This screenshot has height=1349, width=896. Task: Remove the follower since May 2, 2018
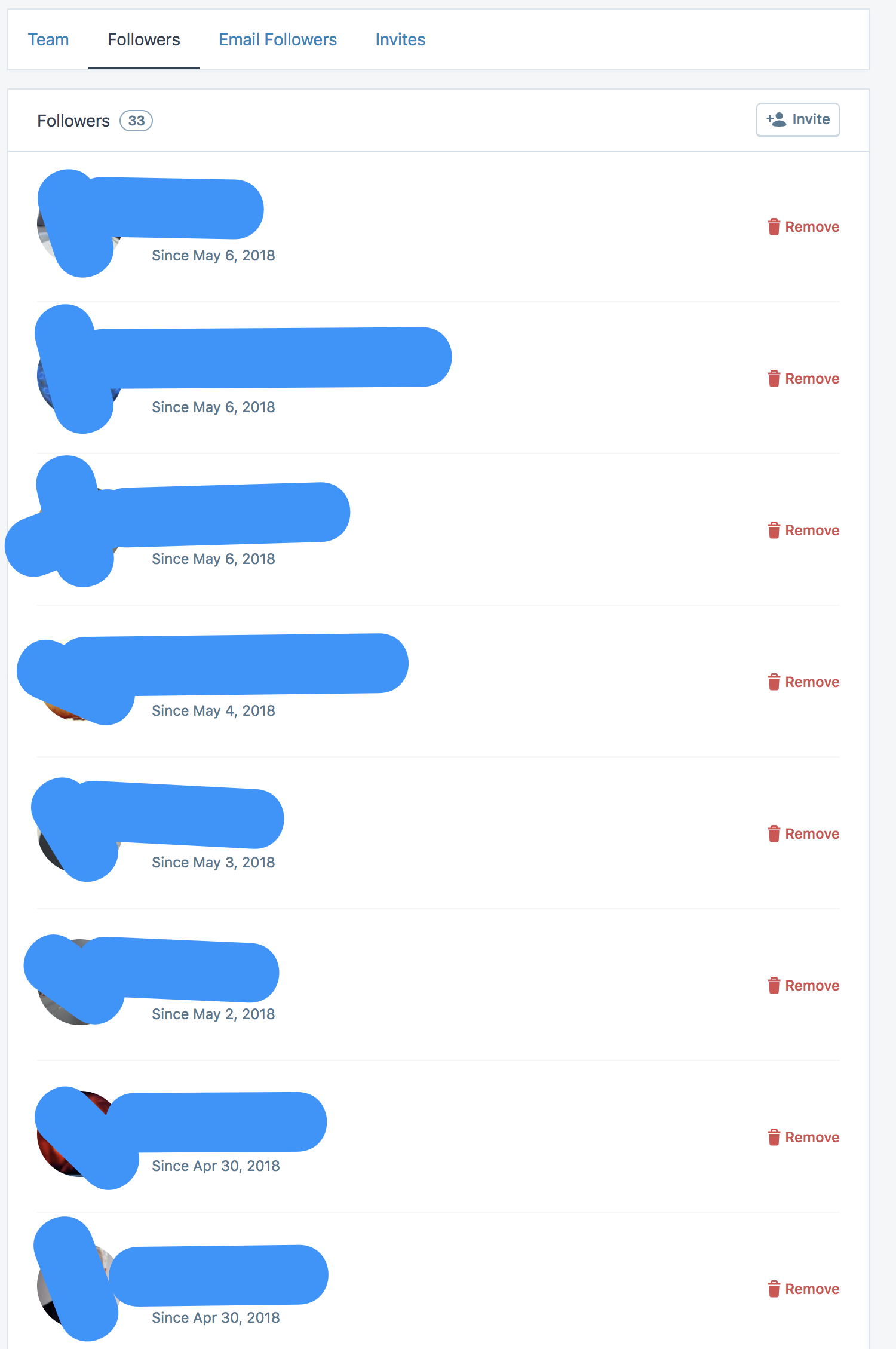[803, 986]
